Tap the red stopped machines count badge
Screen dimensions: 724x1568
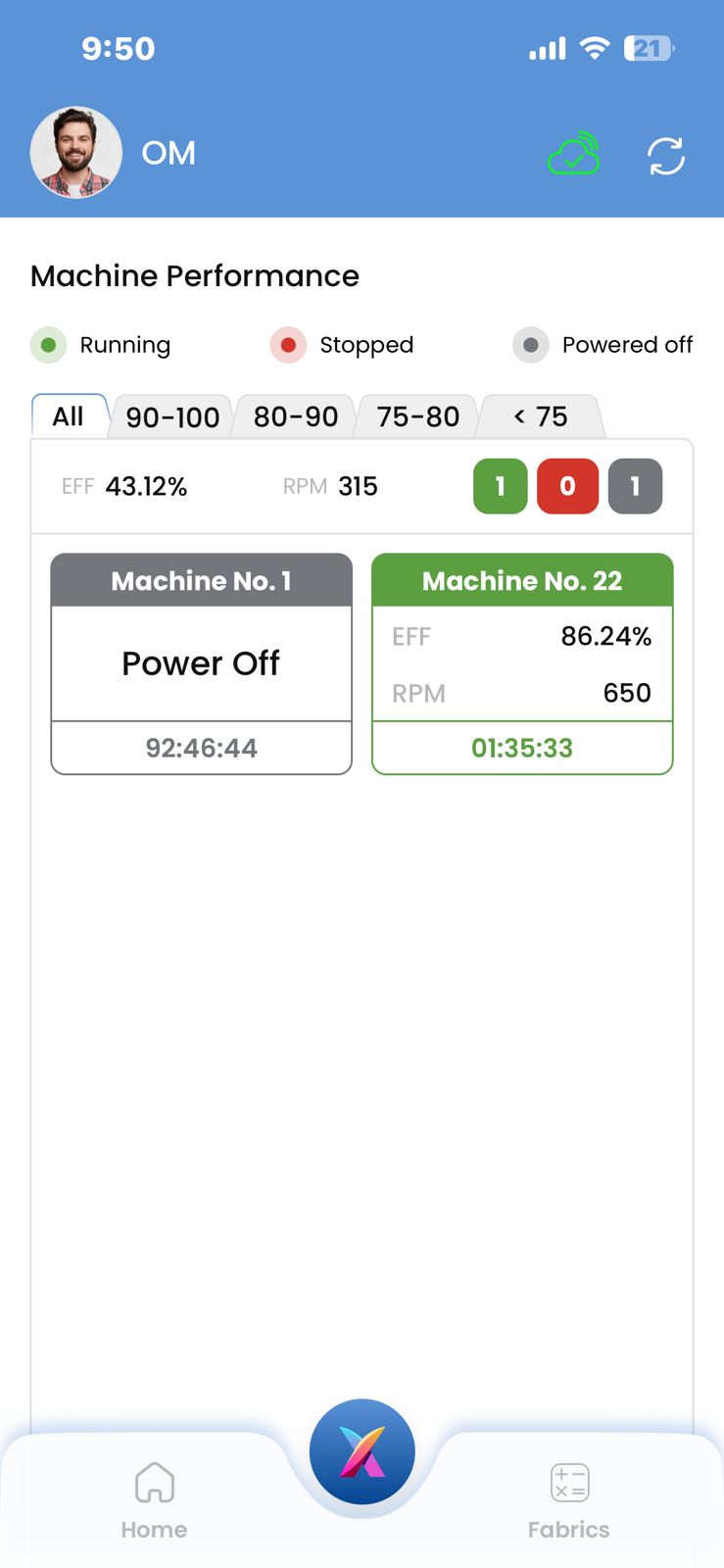point(567,486)
